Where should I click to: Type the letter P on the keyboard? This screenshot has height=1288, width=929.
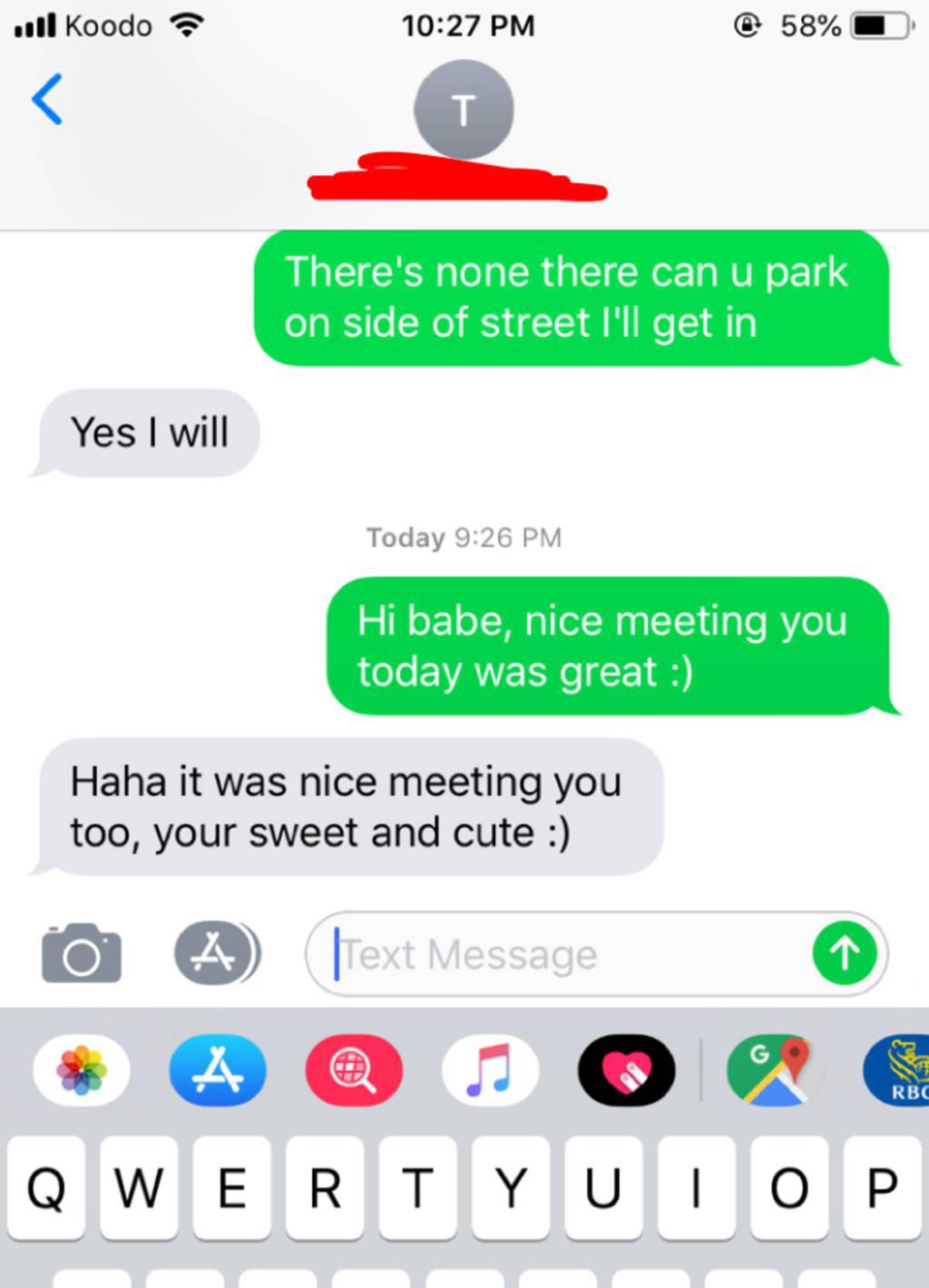882,1187
